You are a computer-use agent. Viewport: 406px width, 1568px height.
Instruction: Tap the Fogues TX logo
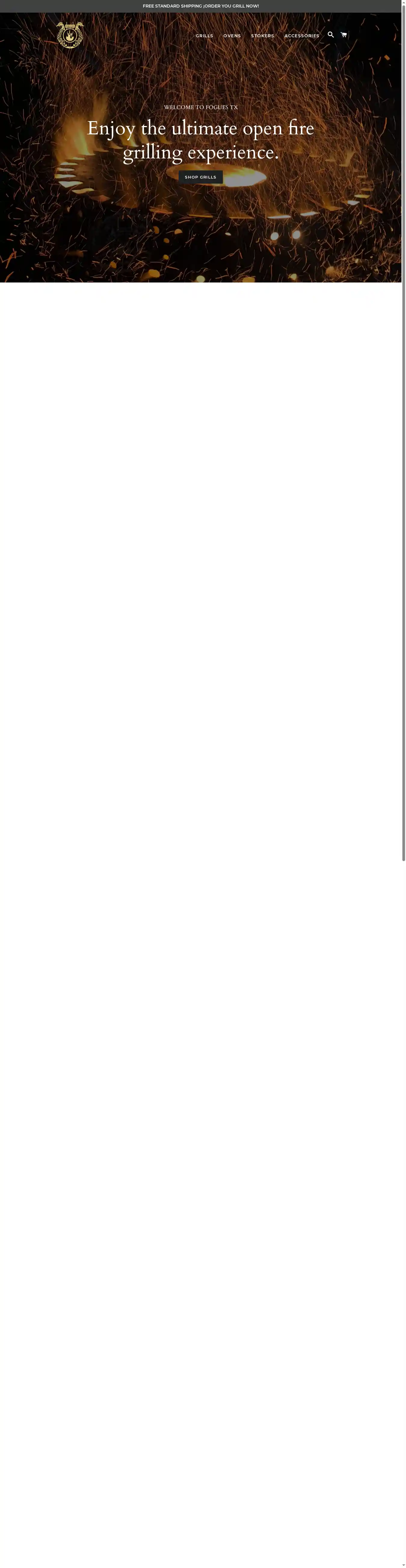[69, 35]
